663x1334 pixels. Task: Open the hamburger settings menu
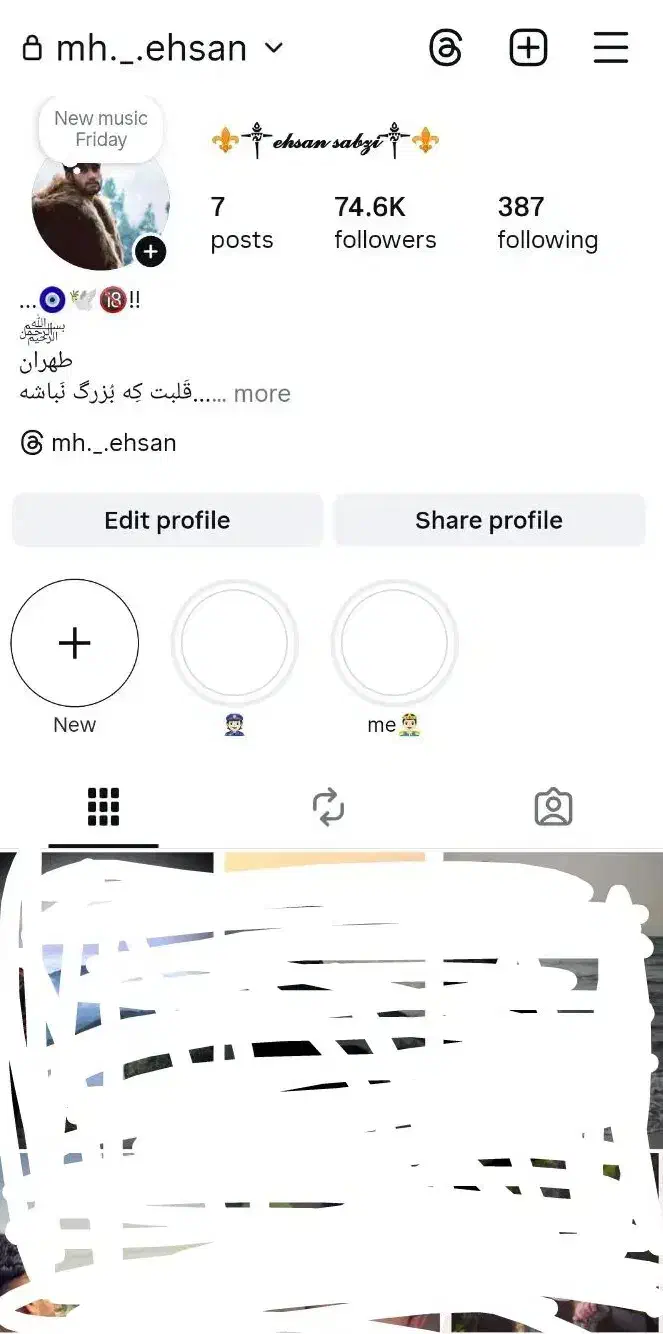point(610,47)
